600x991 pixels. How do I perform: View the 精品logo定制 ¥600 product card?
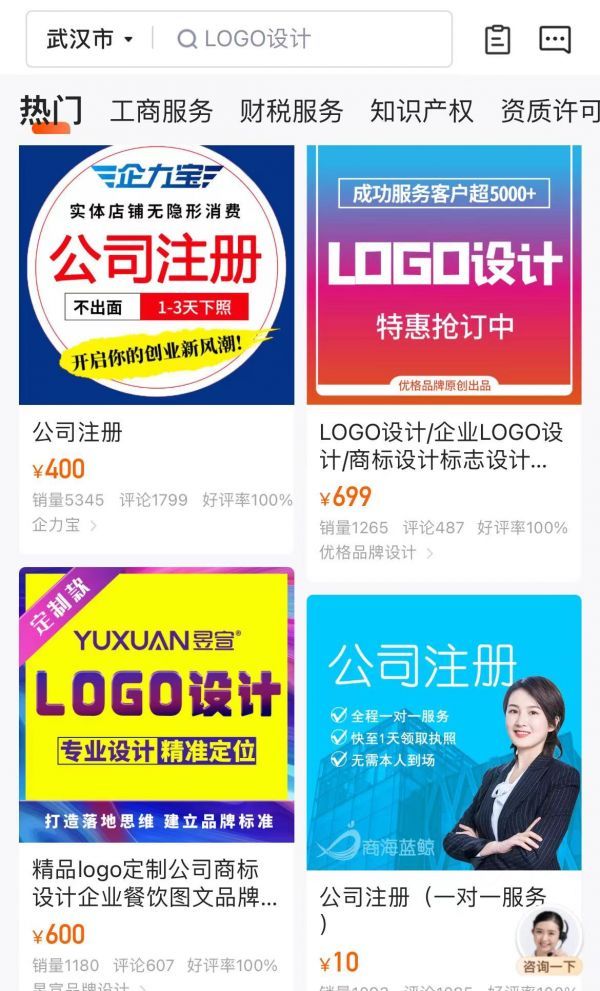156,705
